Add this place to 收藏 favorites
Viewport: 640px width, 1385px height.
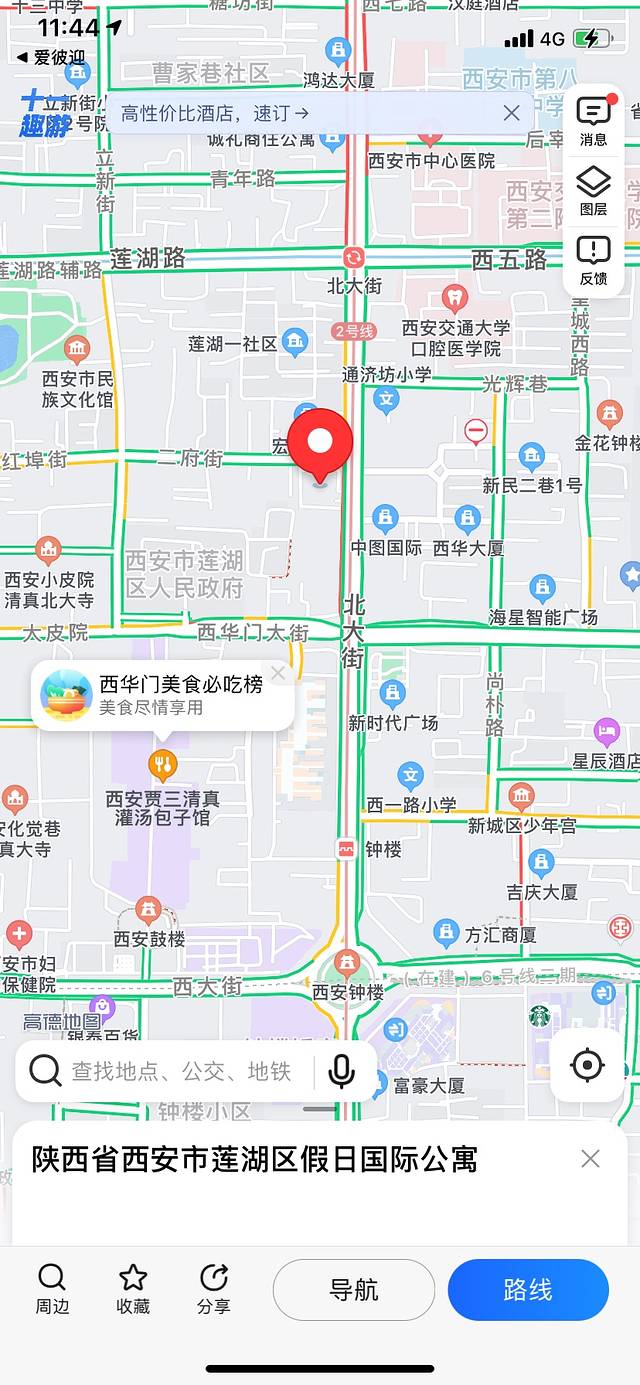tap(133, 1288)
